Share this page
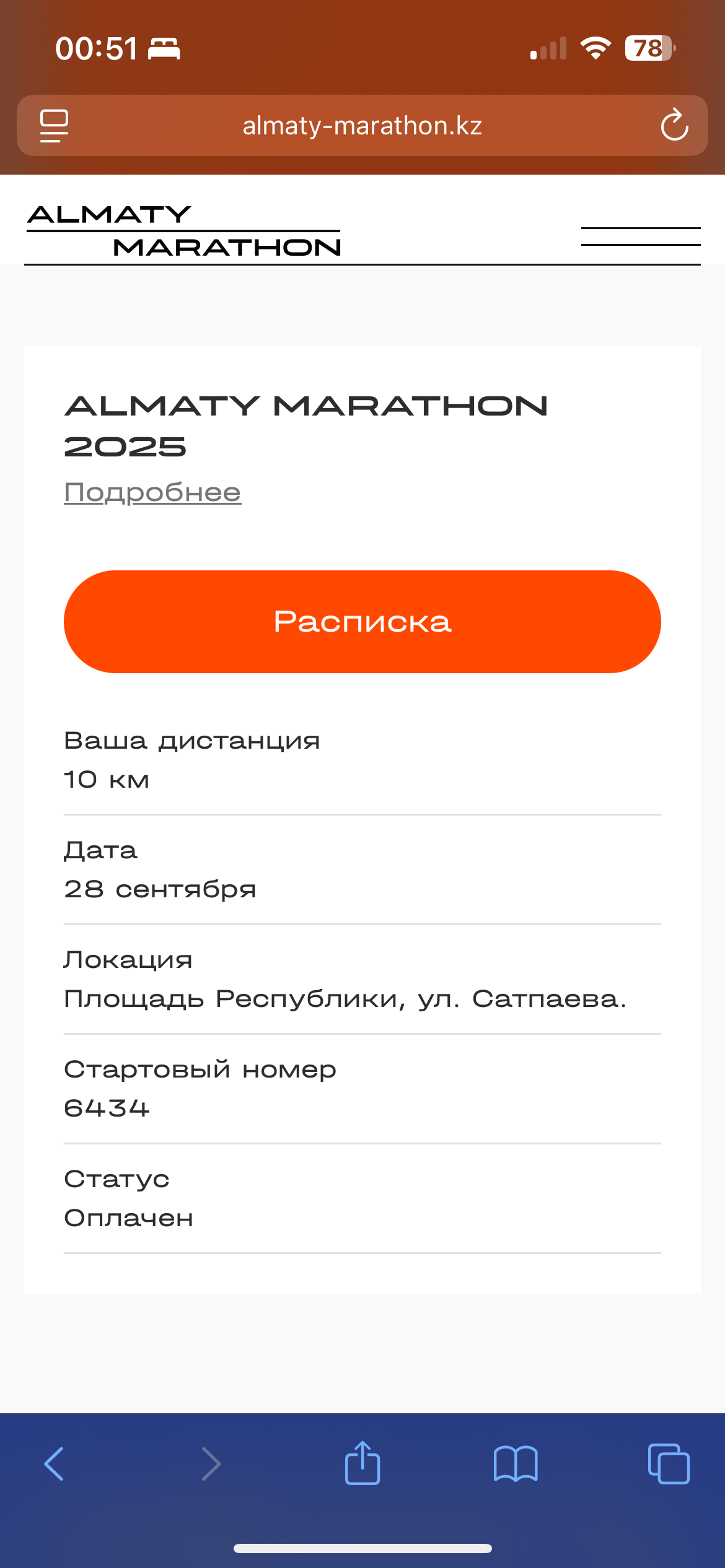This screenshot has width=725, height=1568. [362, 1464]
